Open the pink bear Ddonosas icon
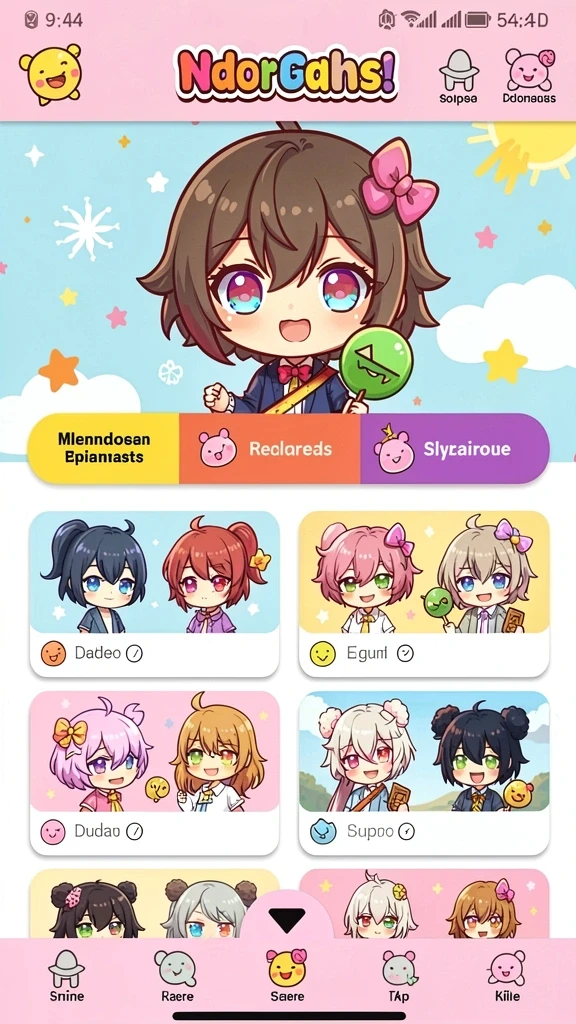 pyautogui.click(x=529, y=76)
